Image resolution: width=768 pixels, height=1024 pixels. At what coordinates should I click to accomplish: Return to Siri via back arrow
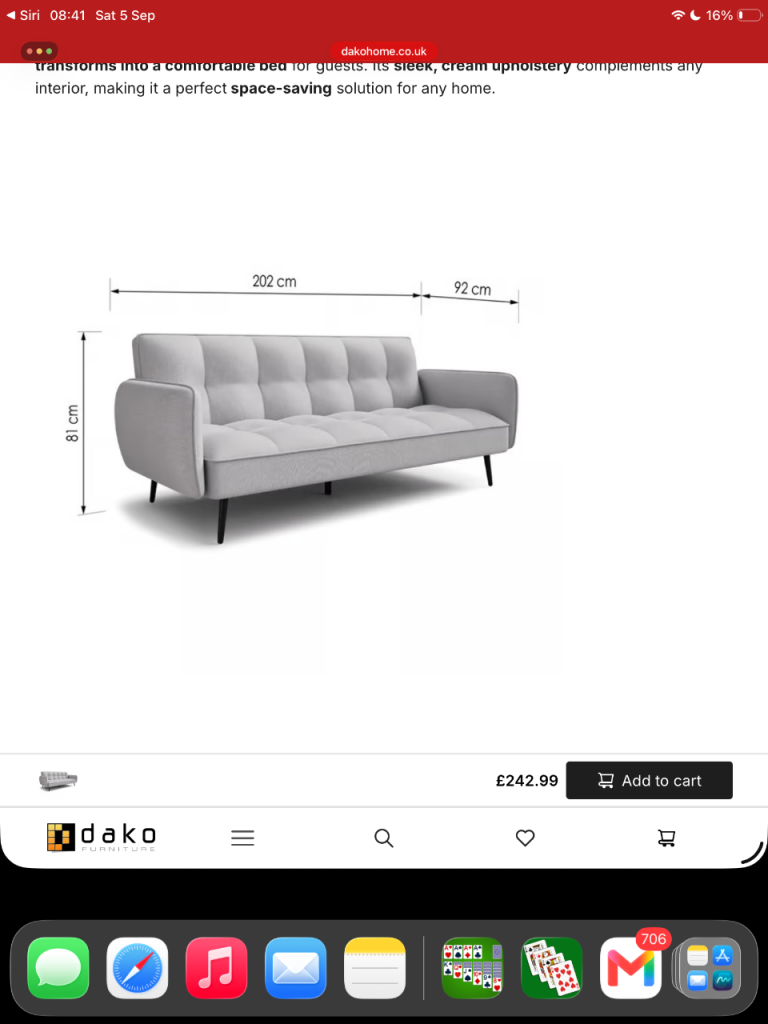23,15
